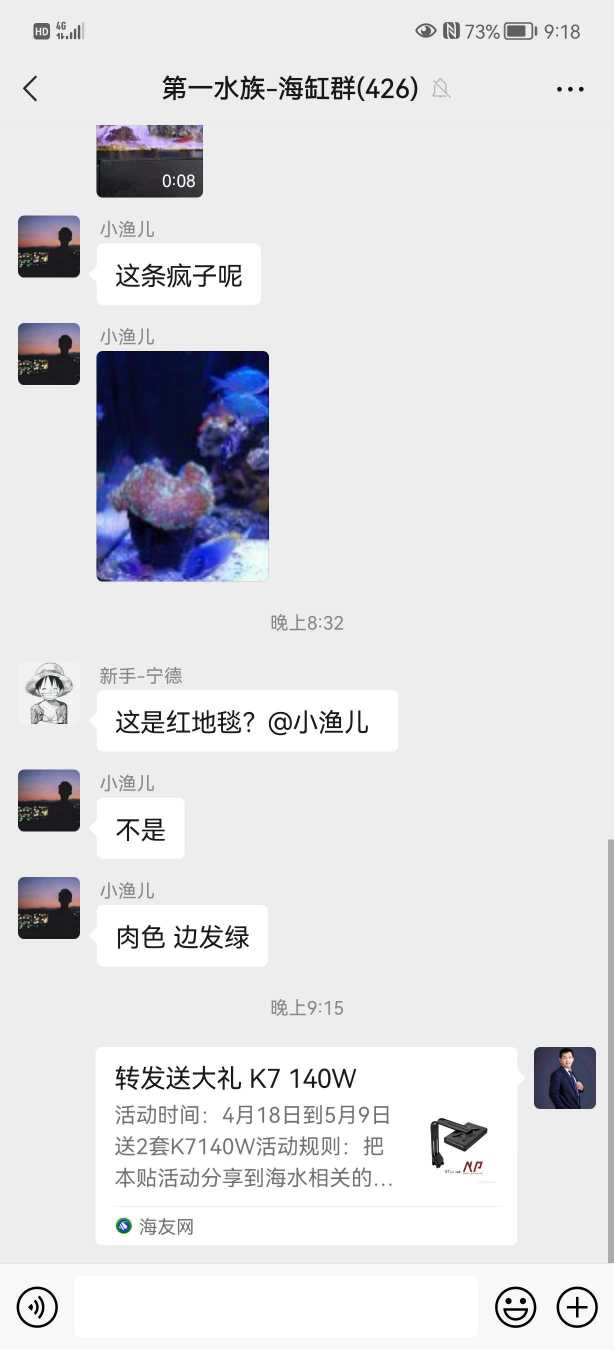
Task: Open the plus attachments menu
Action: pos(577,1306)
